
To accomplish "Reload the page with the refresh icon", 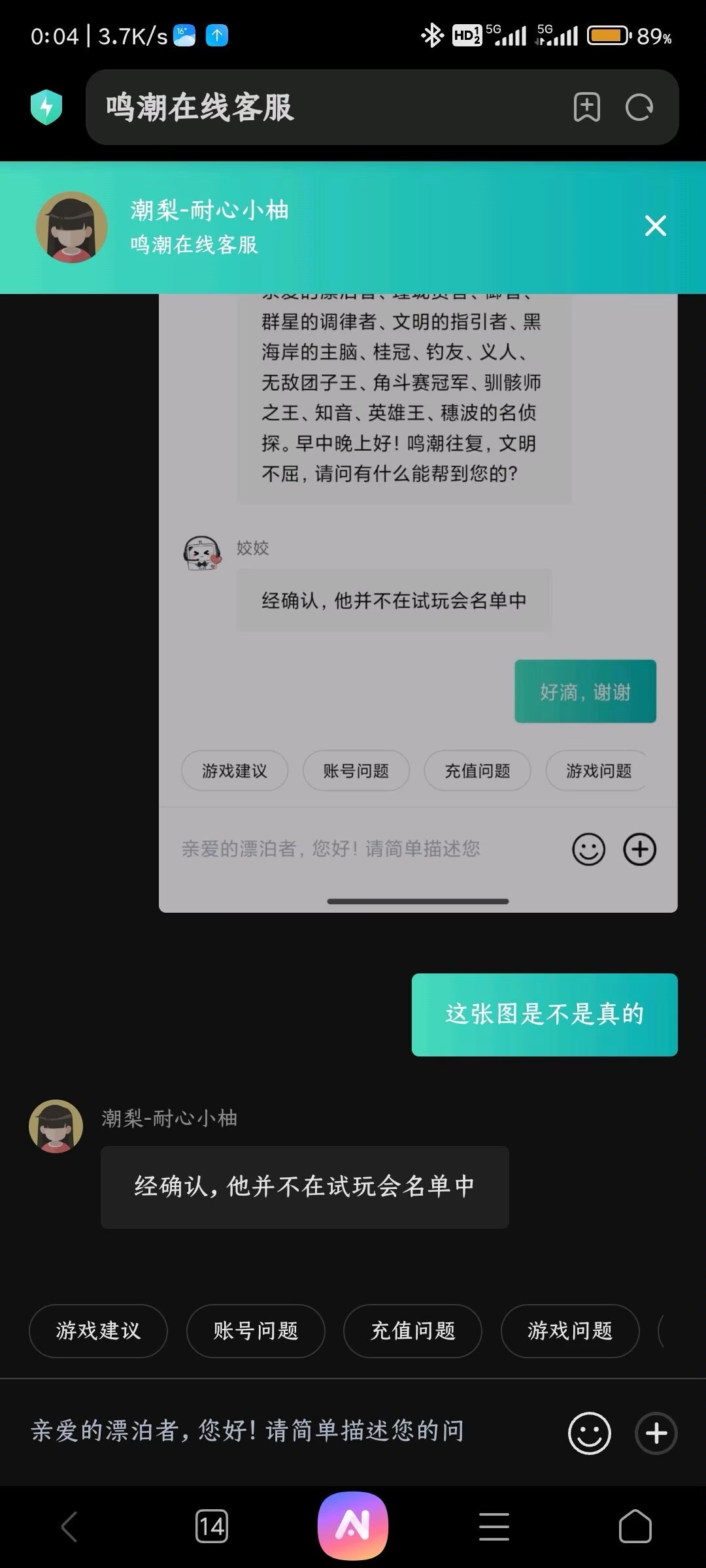I will pyautogui.click(x=639, y=107).
